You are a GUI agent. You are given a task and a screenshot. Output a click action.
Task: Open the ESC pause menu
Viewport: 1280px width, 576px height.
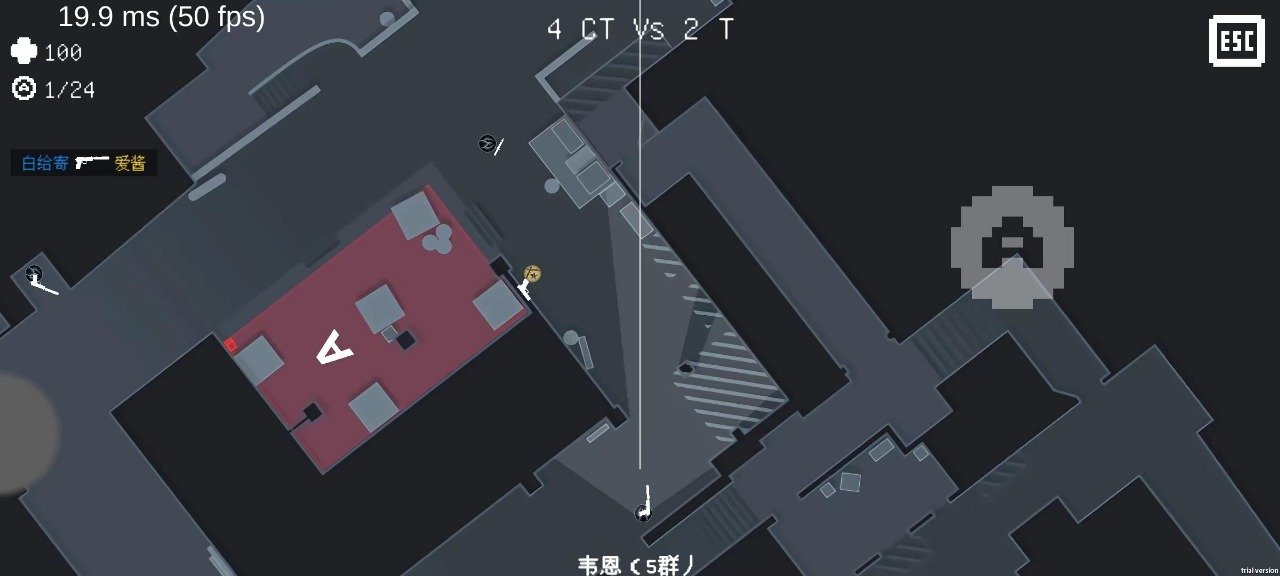pos(1237,42)
